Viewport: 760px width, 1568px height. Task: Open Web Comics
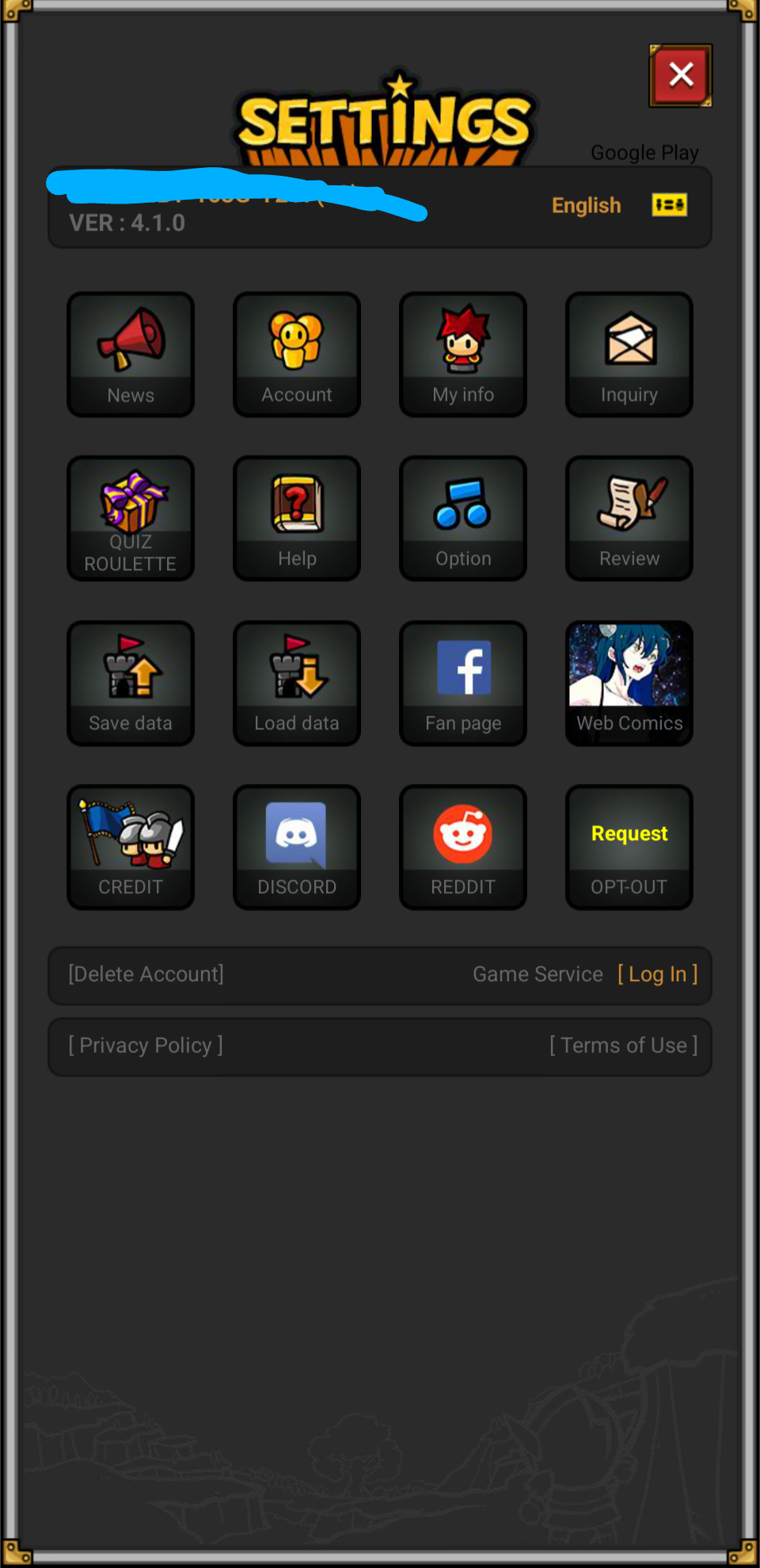(x=629, y=683)
